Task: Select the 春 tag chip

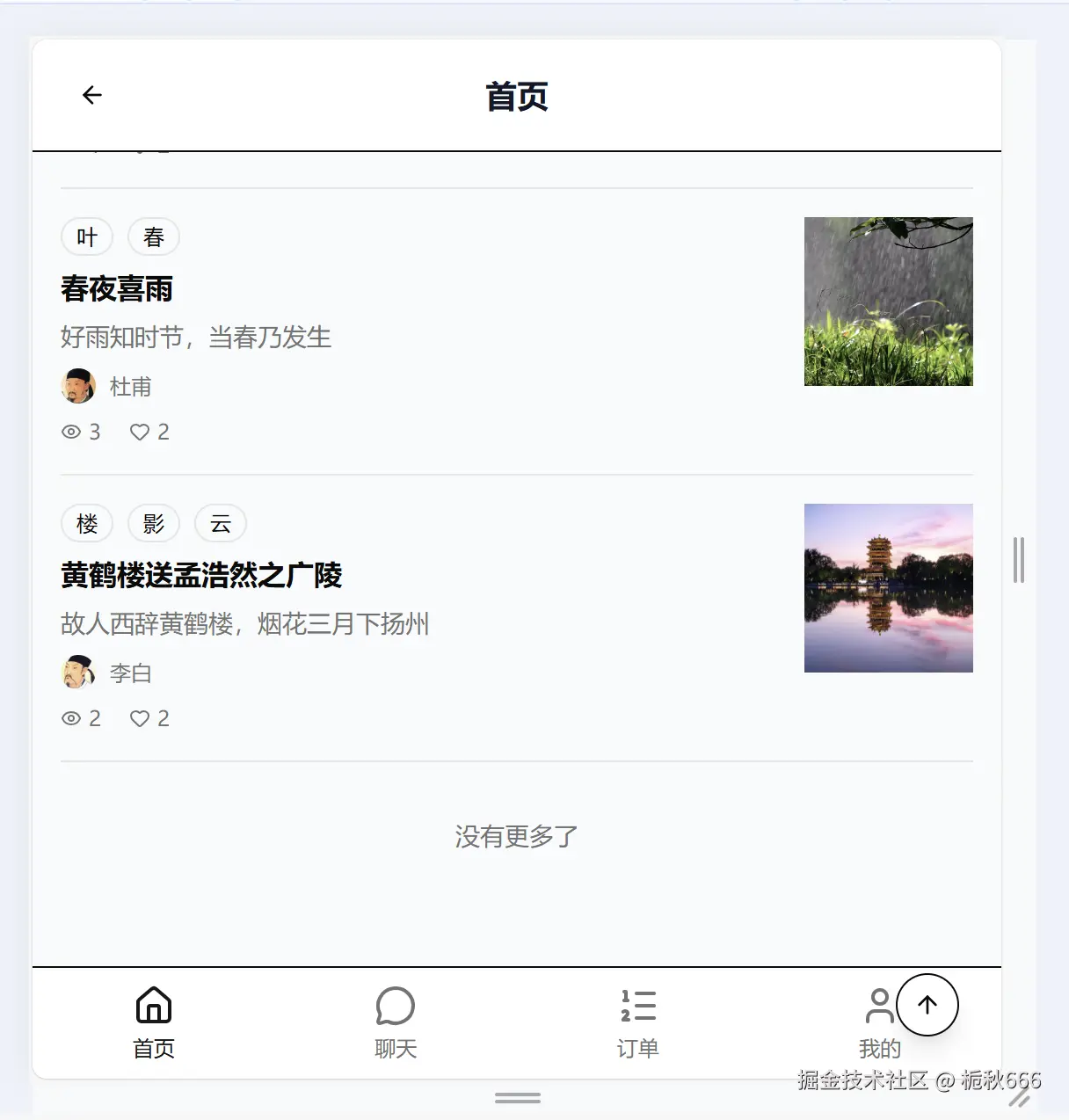Action: pos(154,237)
